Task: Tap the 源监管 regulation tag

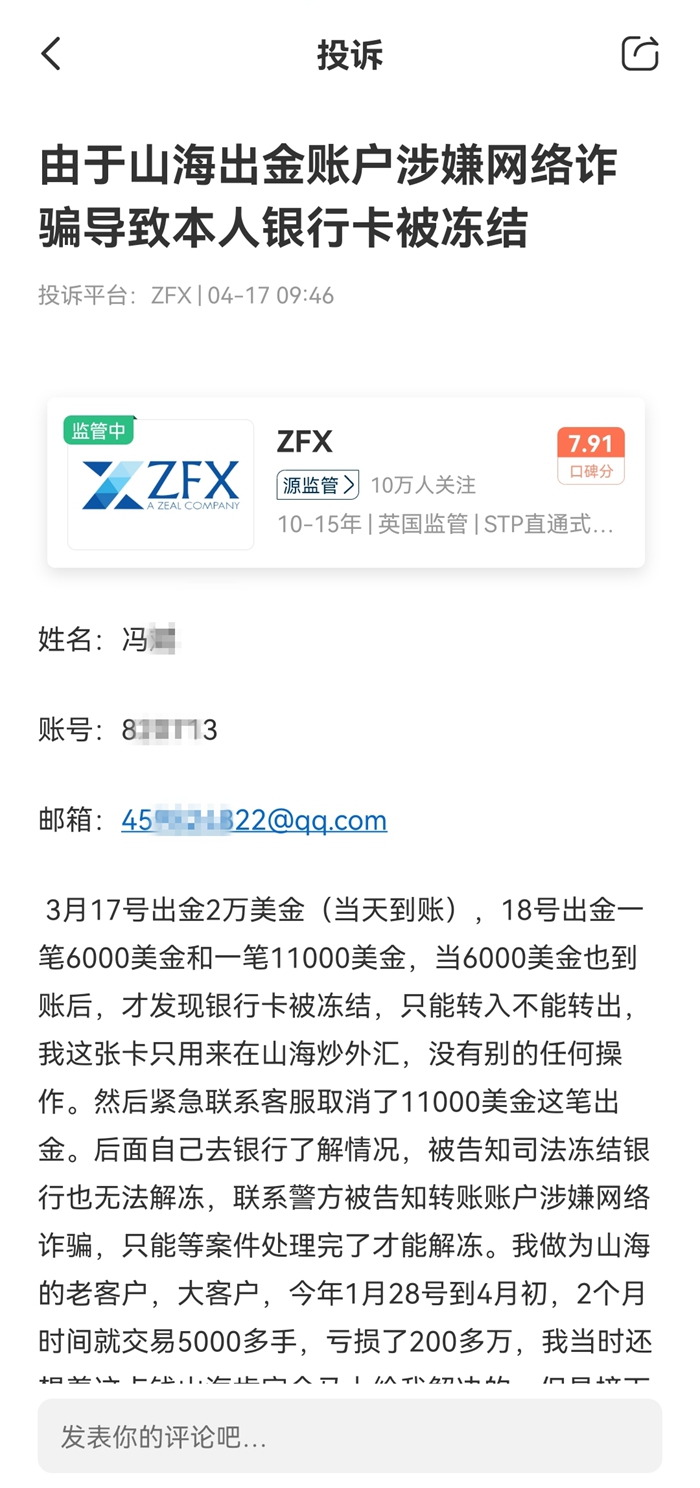Action: (x=317, y=485)
